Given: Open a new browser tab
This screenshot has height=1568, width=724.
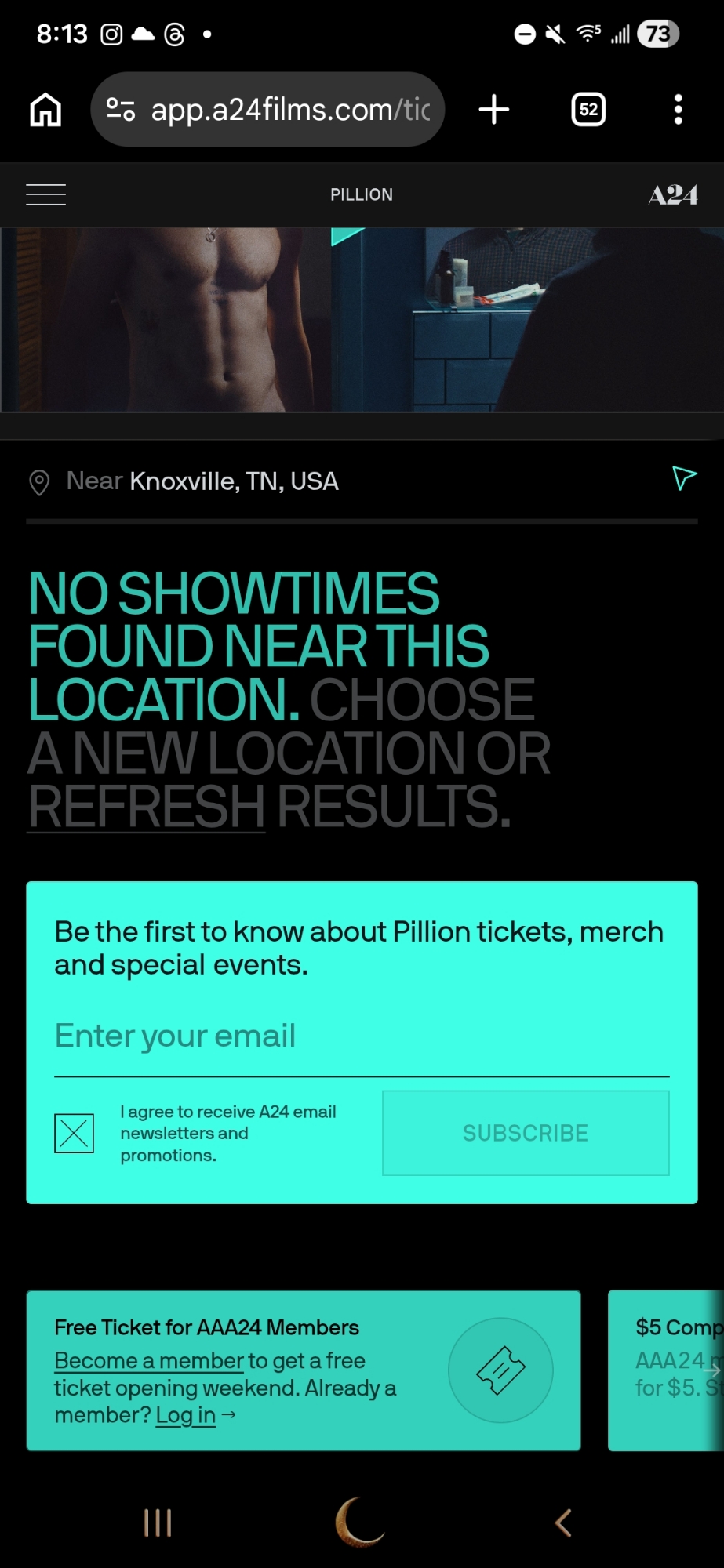Looking at the screenshot, I should point(494,110).
